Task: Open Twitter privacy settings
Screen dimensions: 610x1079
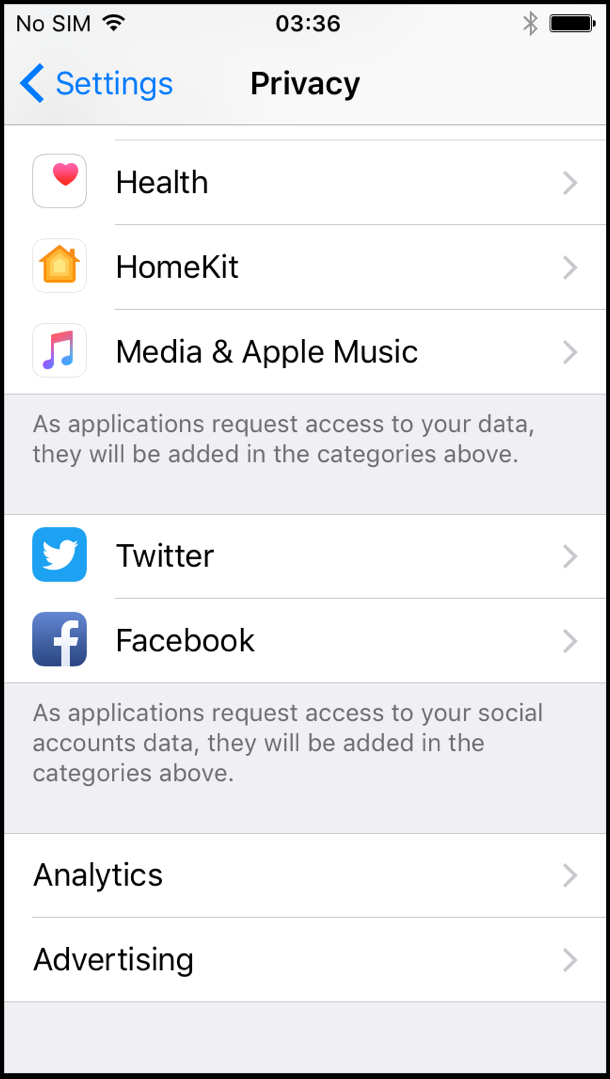Action: click(x=305, y=556)
